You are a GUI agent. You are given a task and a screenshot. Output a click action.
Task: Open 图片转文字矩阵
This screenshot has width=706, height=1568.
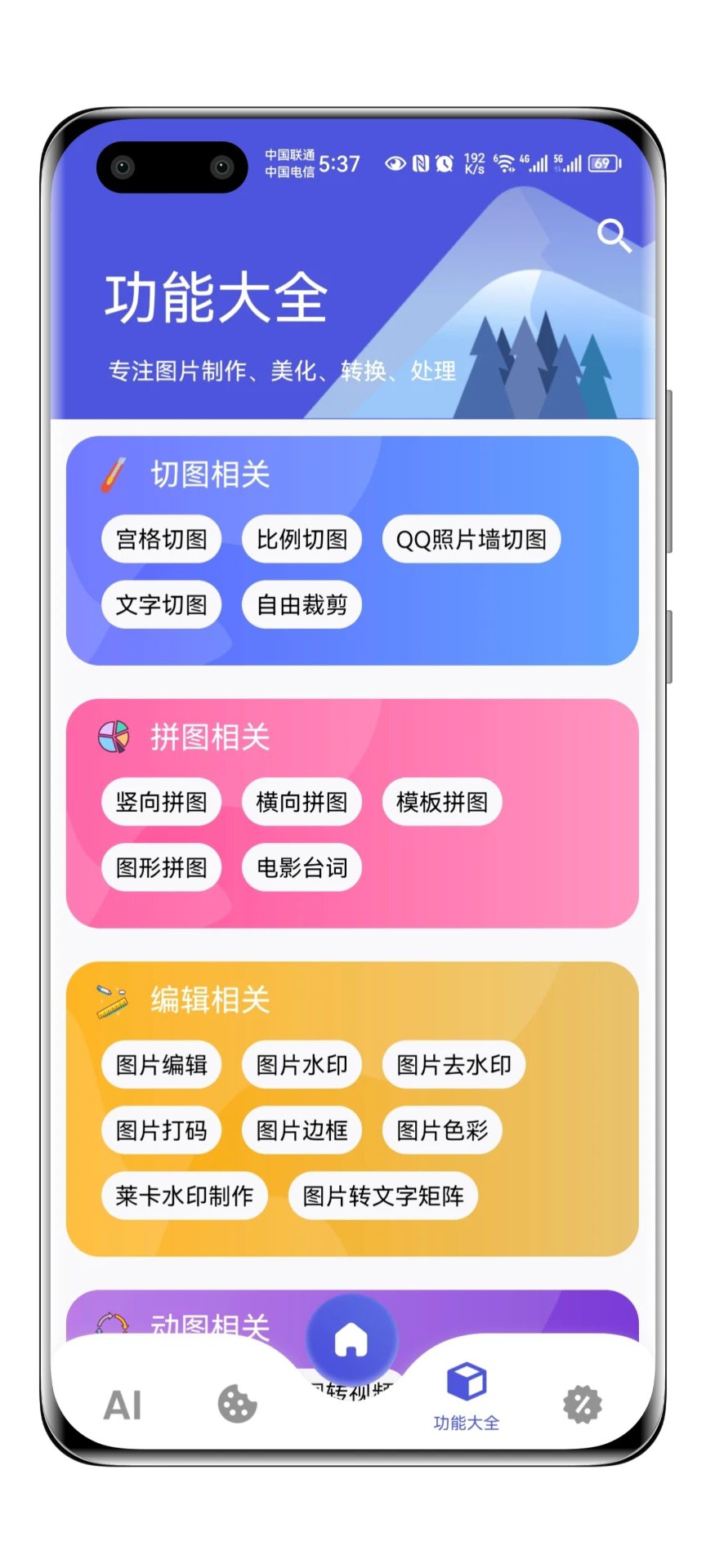(x=382, y=1196)
